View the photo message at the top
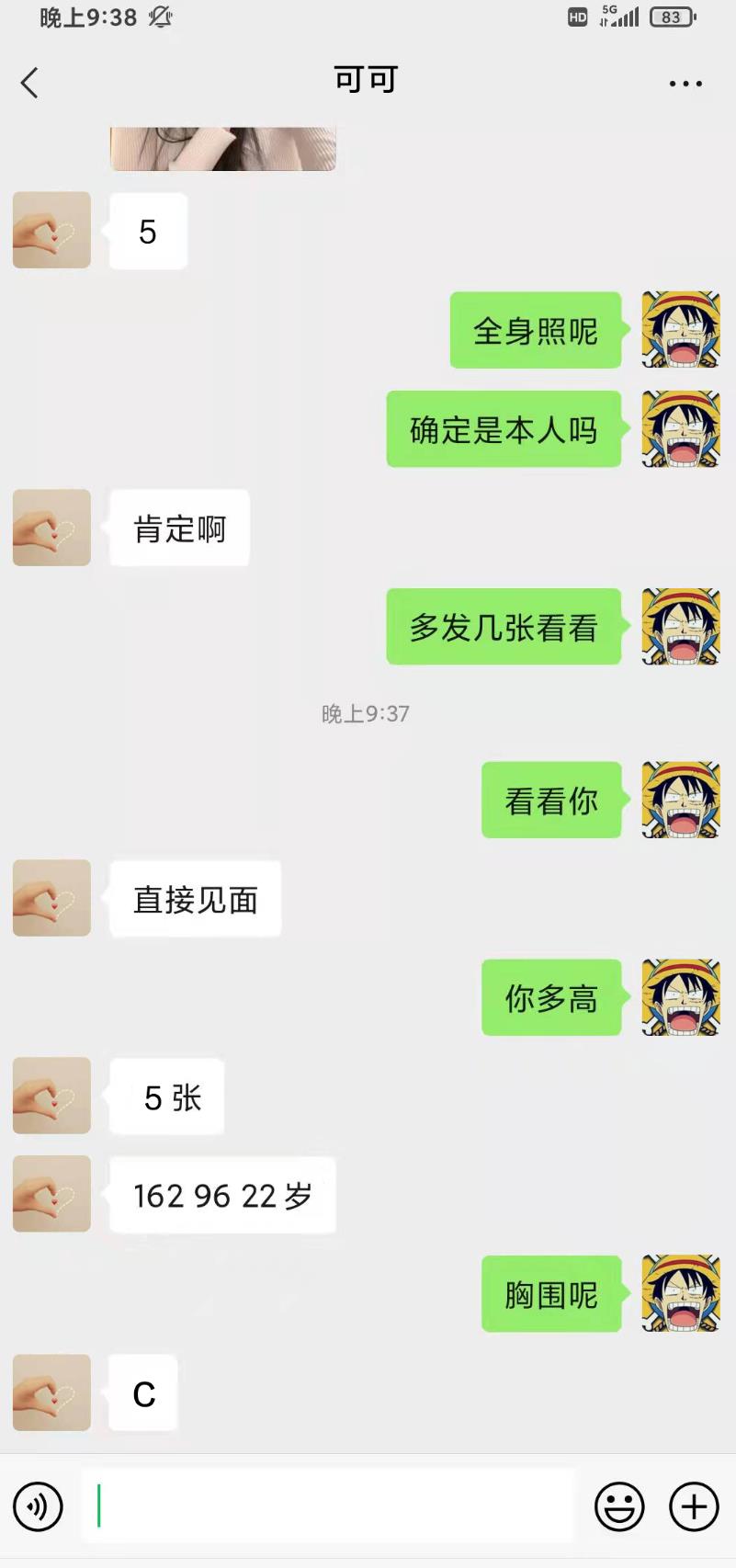 223,149
